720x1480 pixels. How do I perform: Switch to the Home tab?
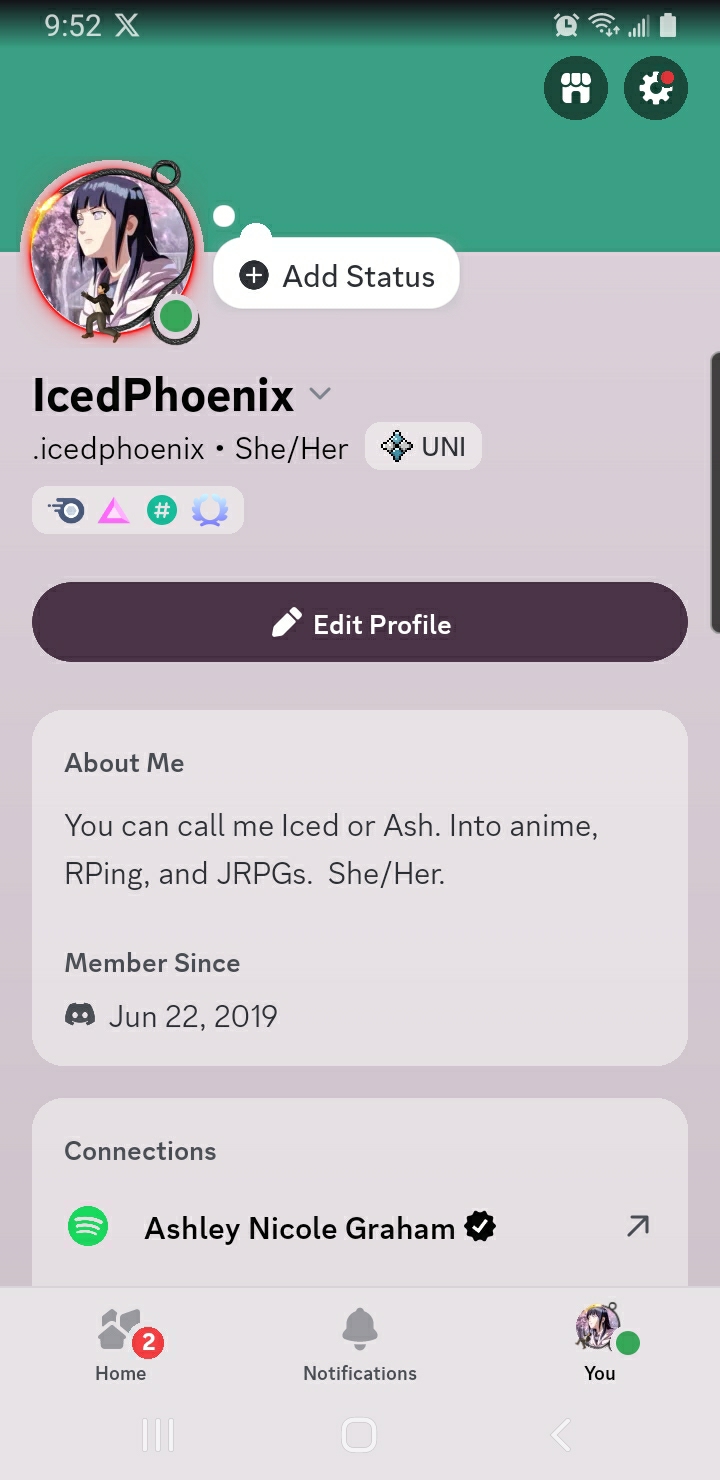tap(121, 1345)
